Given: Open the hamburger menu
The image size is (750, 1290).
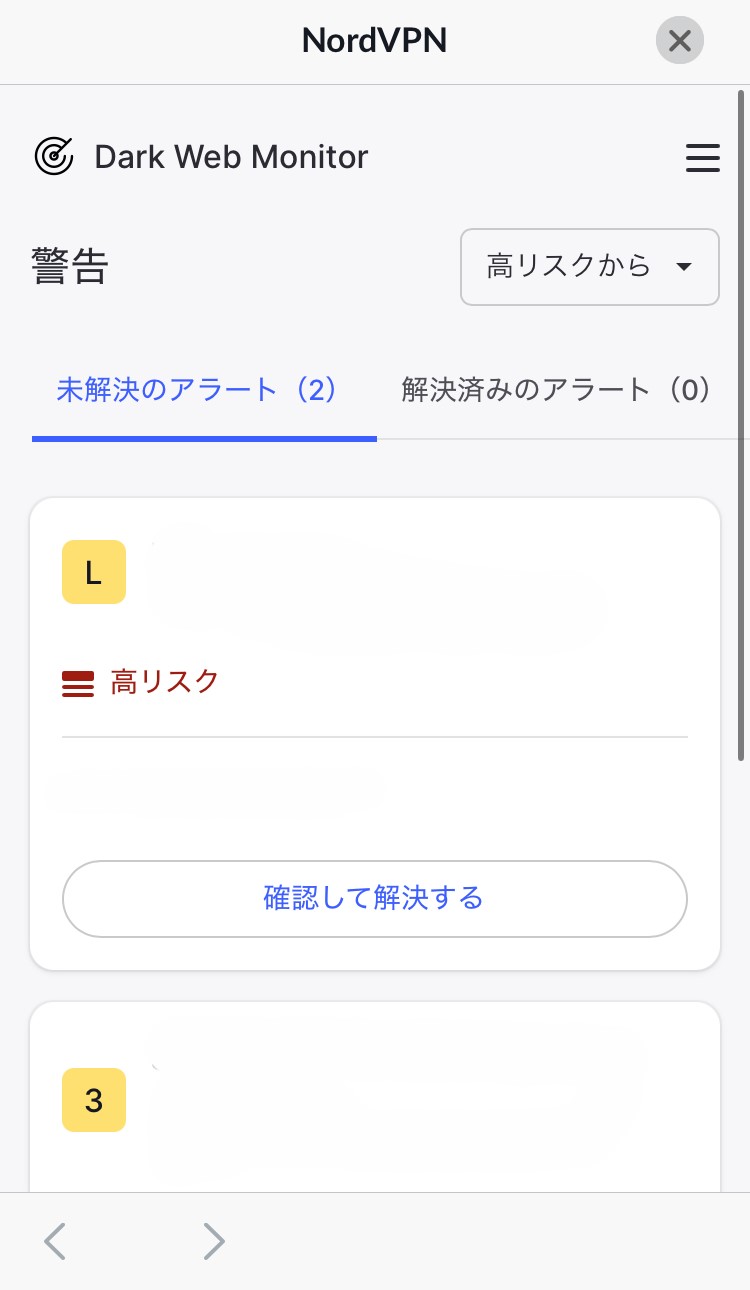Looking at the screenshot, I should pyautogui.click(x=703, y=158).
